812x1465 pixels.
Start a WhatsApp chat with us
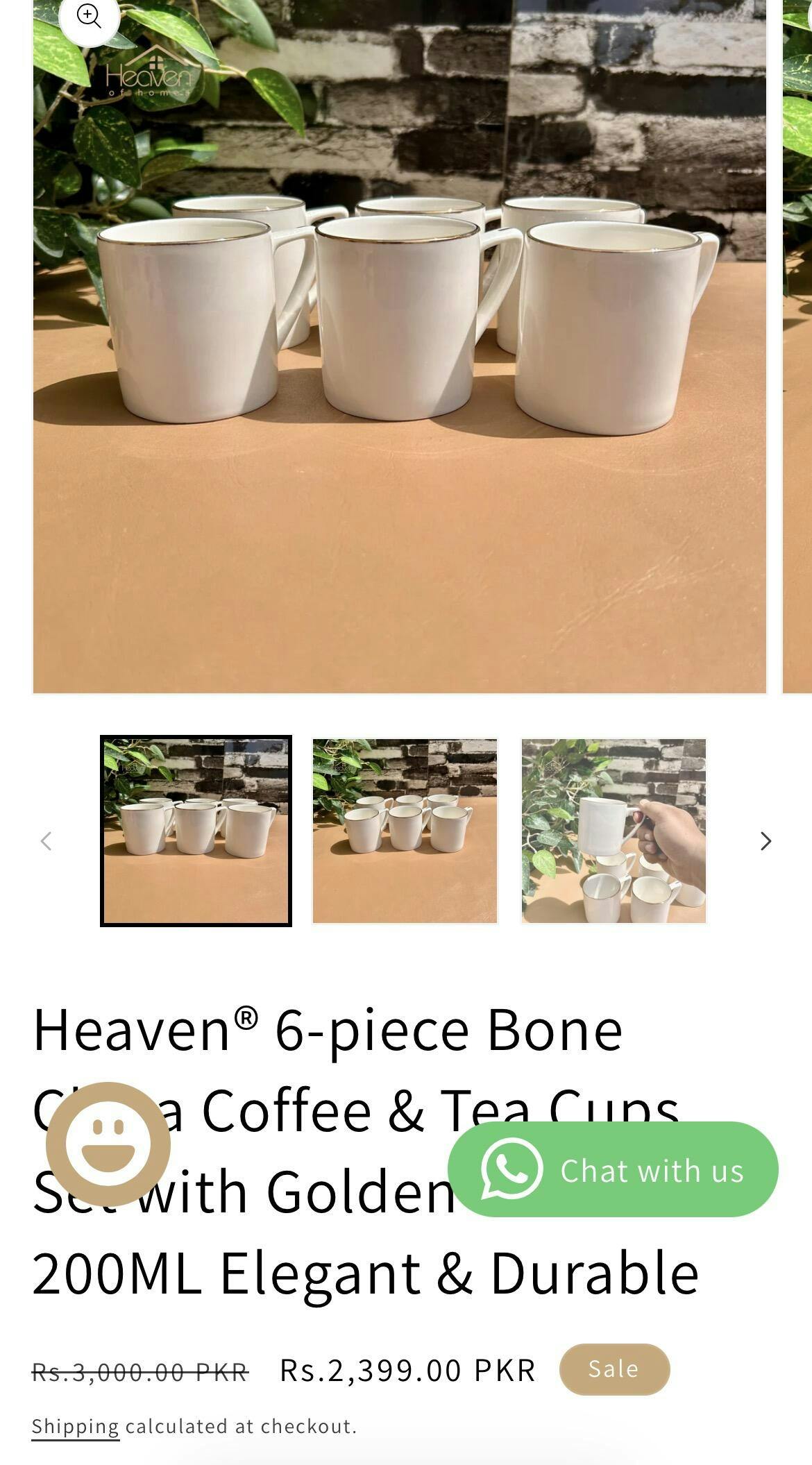(x=613, y=1169)
